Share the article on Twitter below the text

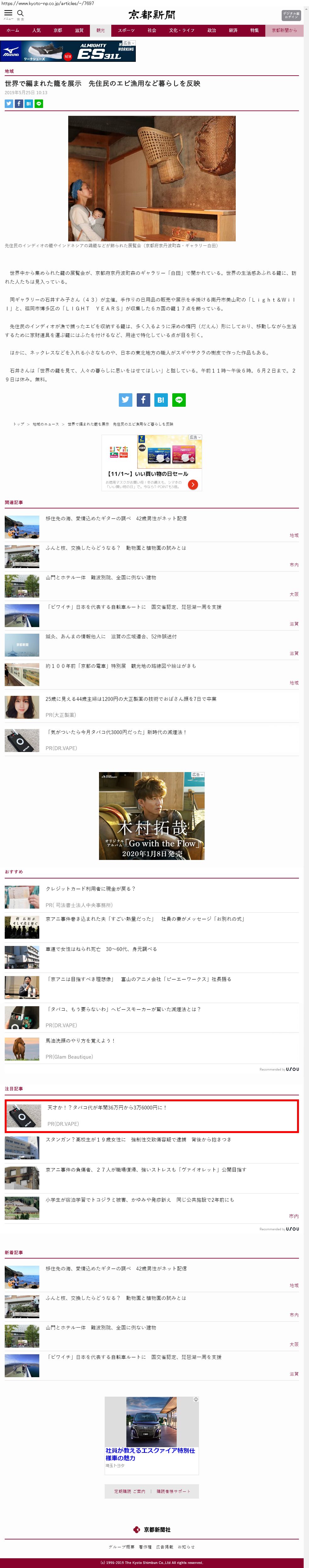[x=125, y=400]
